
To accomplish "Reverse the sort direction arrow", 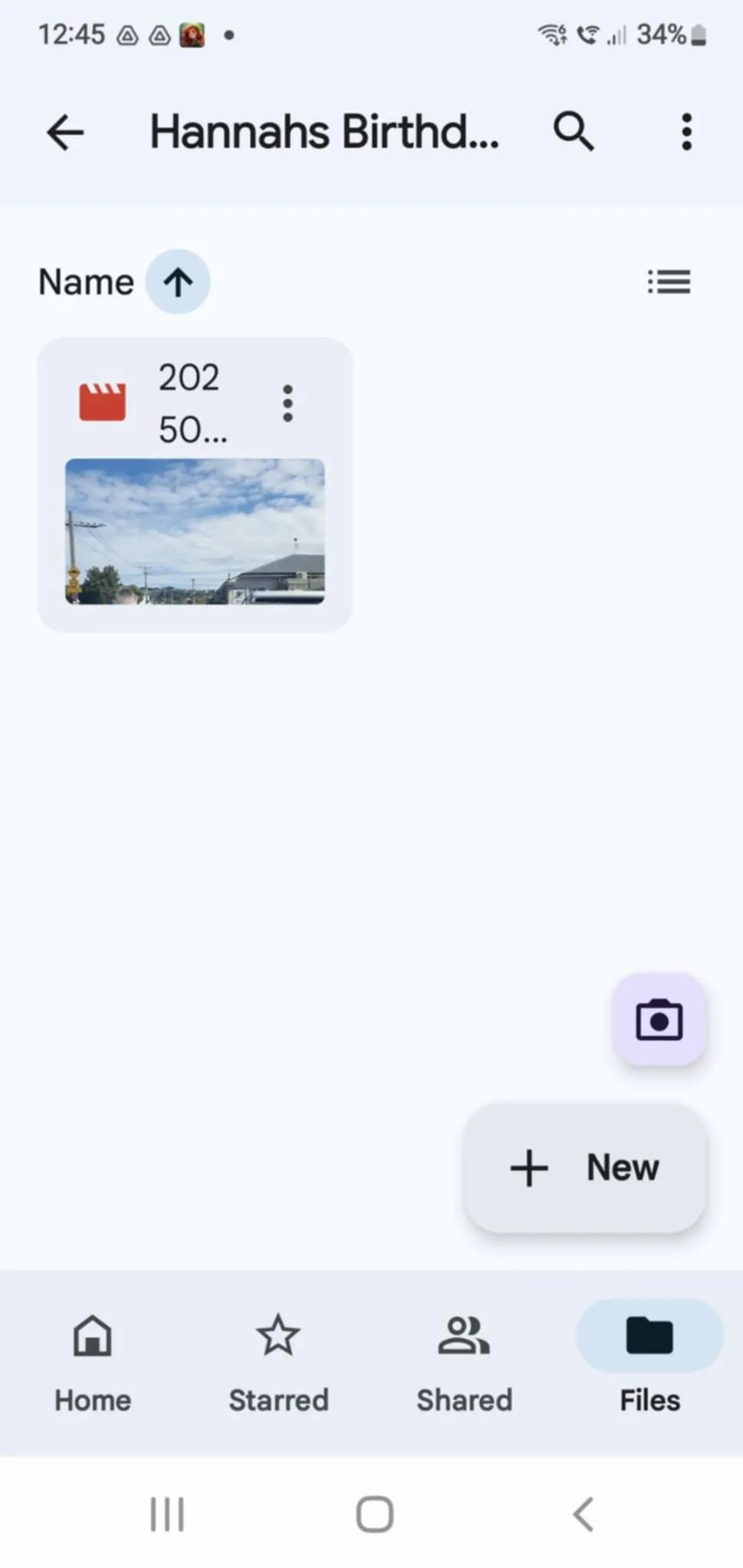I will click(x=178, y=282).
